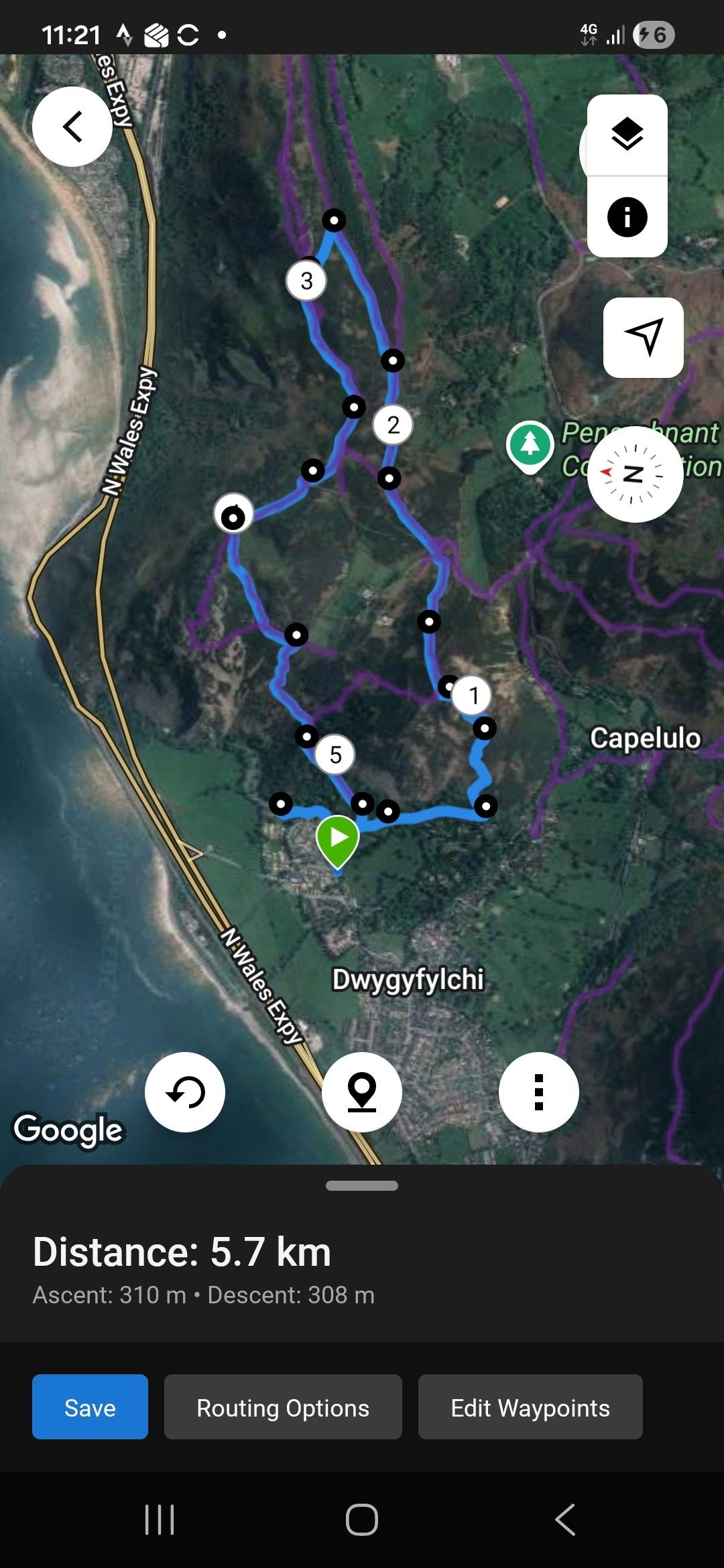Open the Pensychnant Conservation place marker
The width and height of the screenshot is (724, 1568).
pyautogui.click(x=530, y=444)
